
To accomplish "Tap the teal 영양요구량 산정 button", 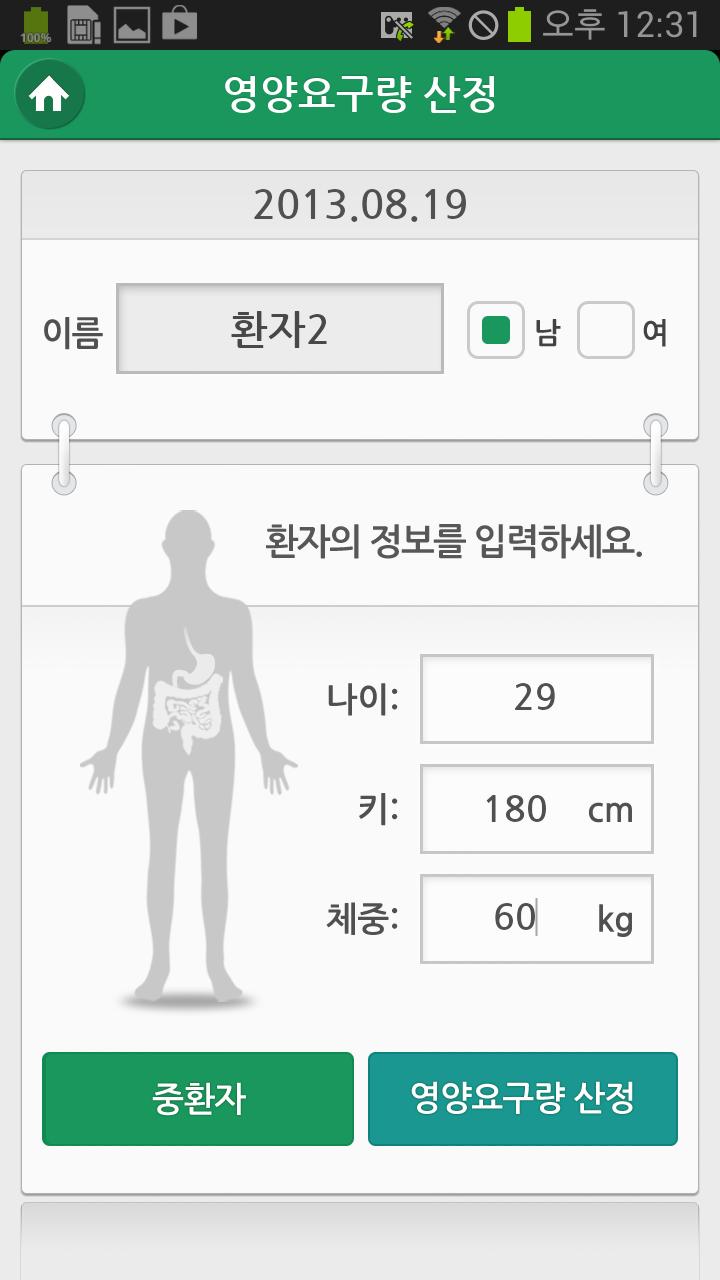I will pos(522,1098).
